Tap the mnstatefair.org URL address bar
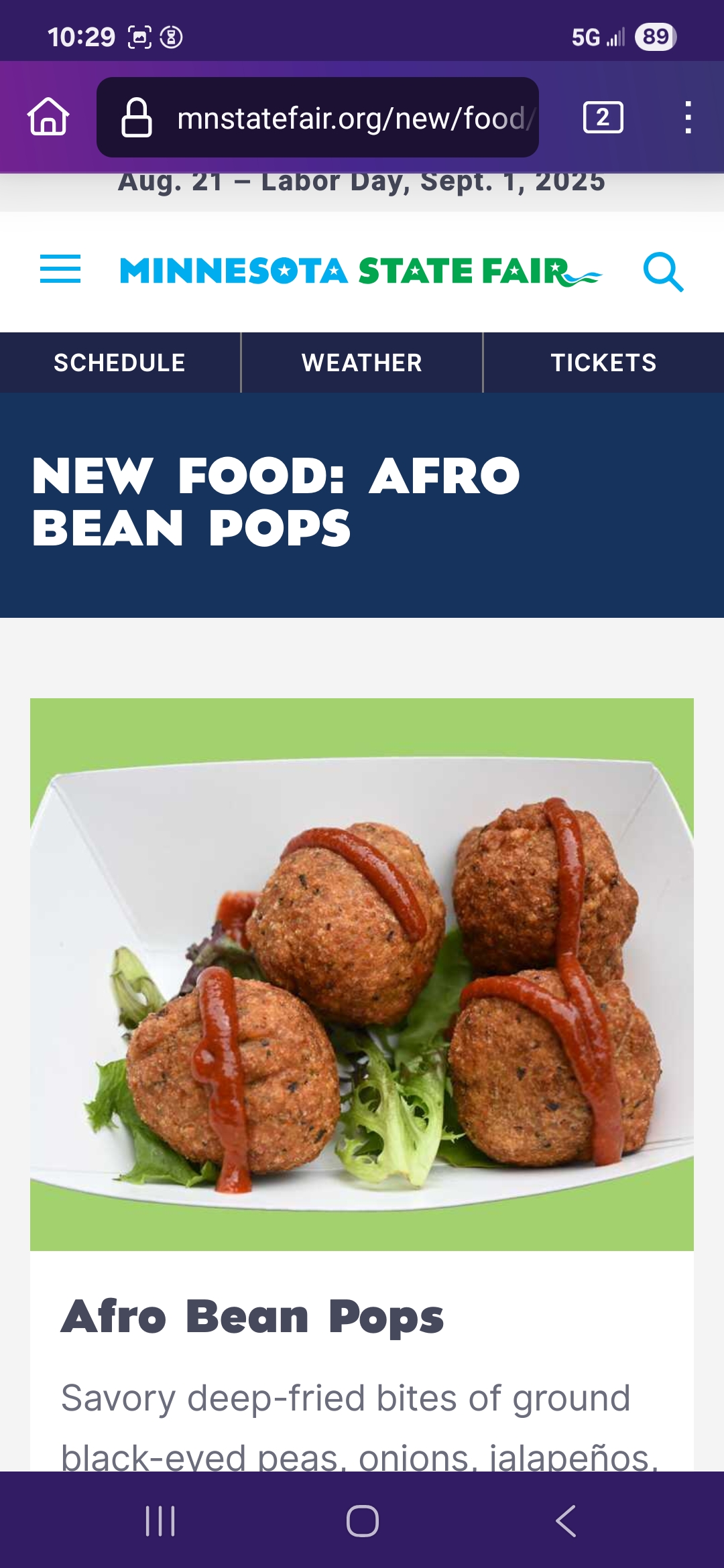 pos(318,117)
